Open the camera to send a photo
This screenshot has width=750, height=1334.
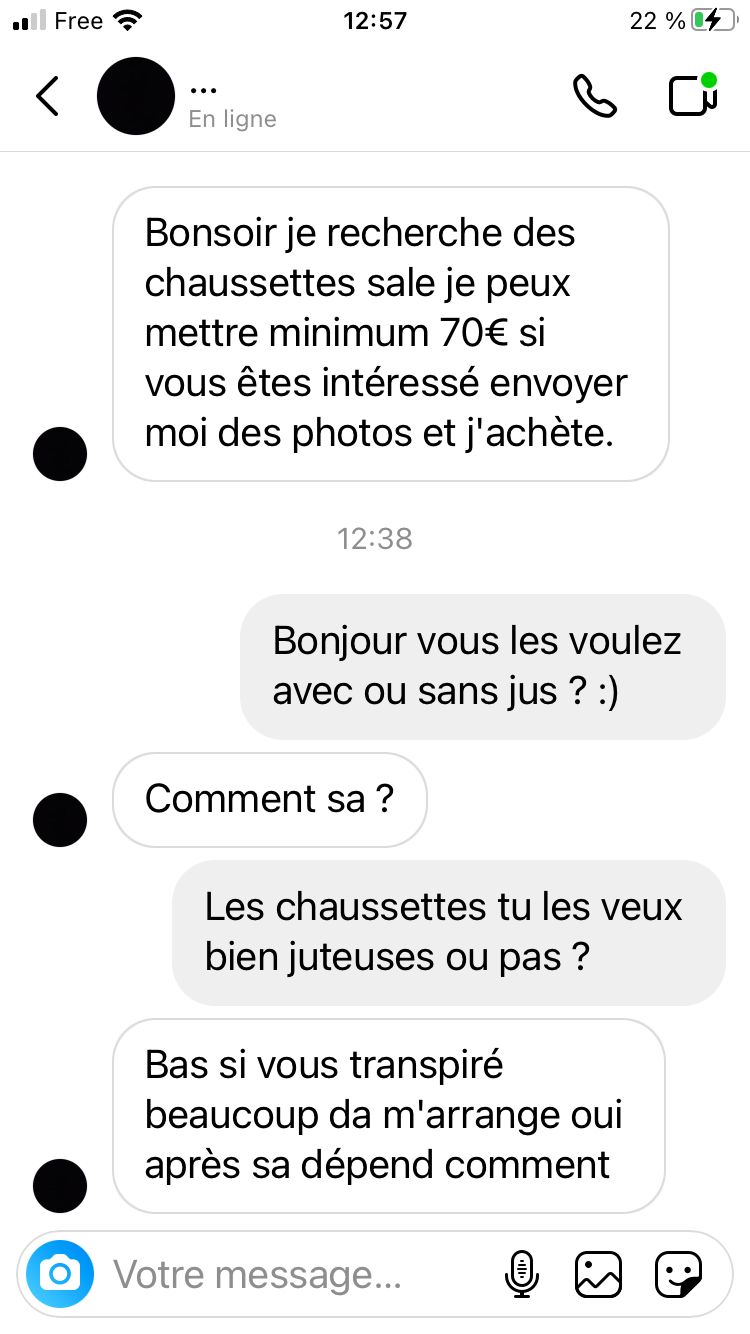point(60,1274)
